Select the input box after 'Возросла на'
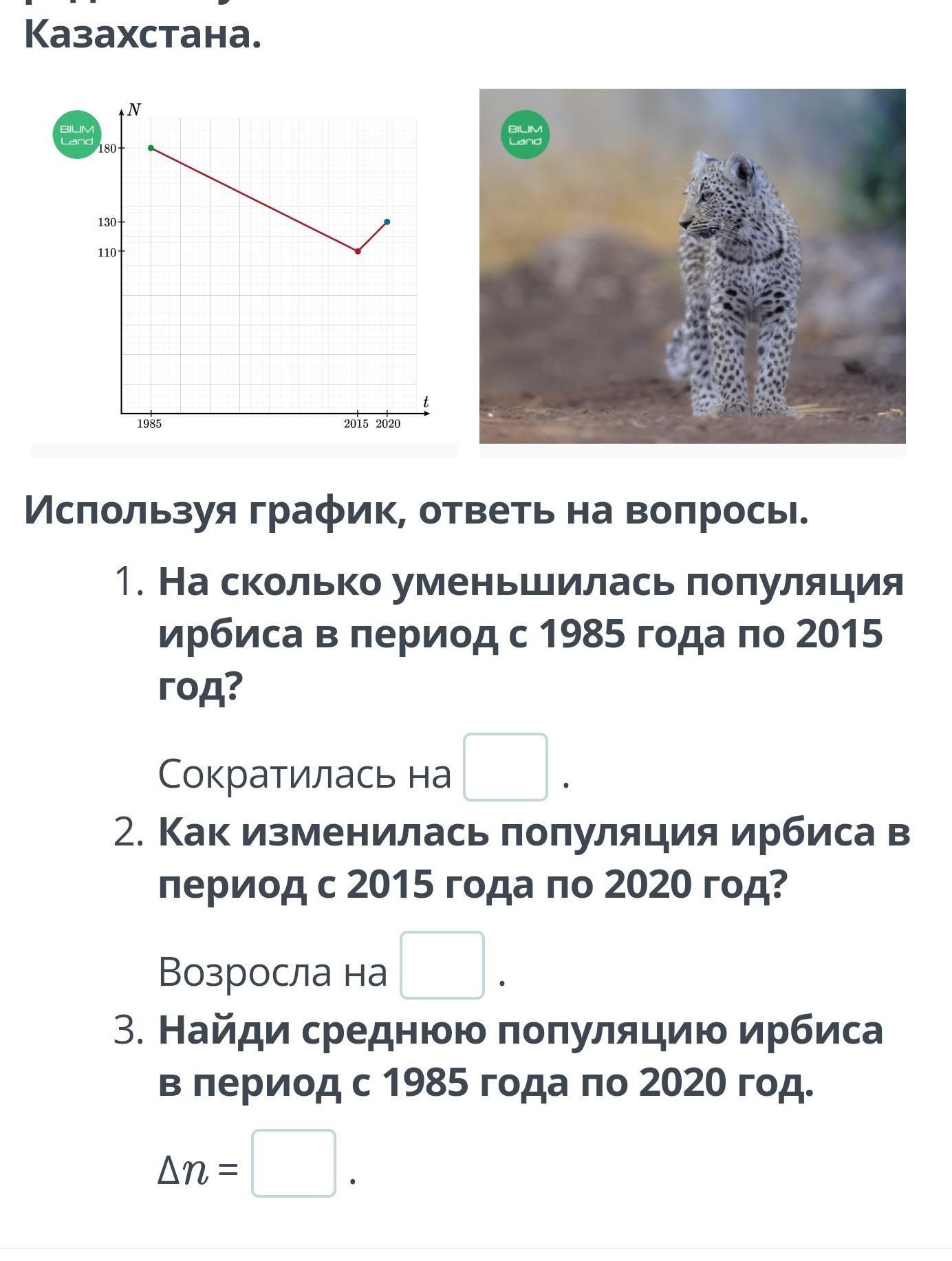952x1261 pixels. (x=442, y=965)
